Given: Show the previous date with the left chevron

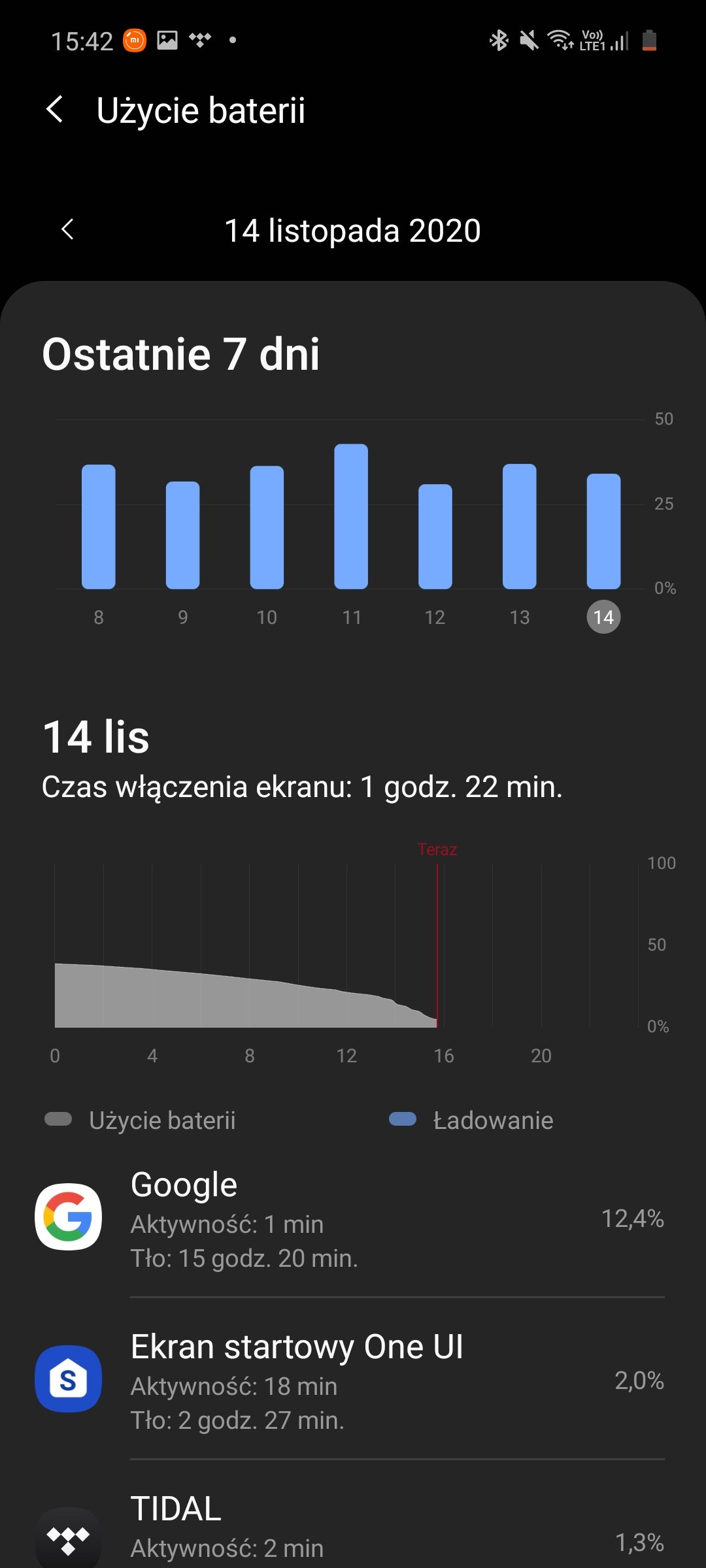Looking at the screenshot, I should coord(67,229).
